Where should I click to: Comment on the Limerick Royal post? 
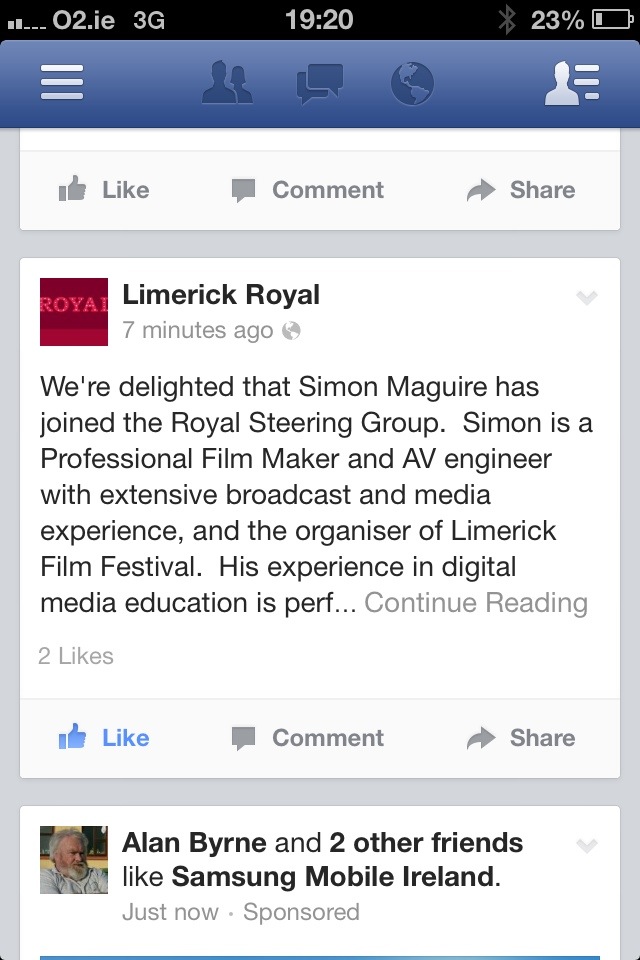308,738
